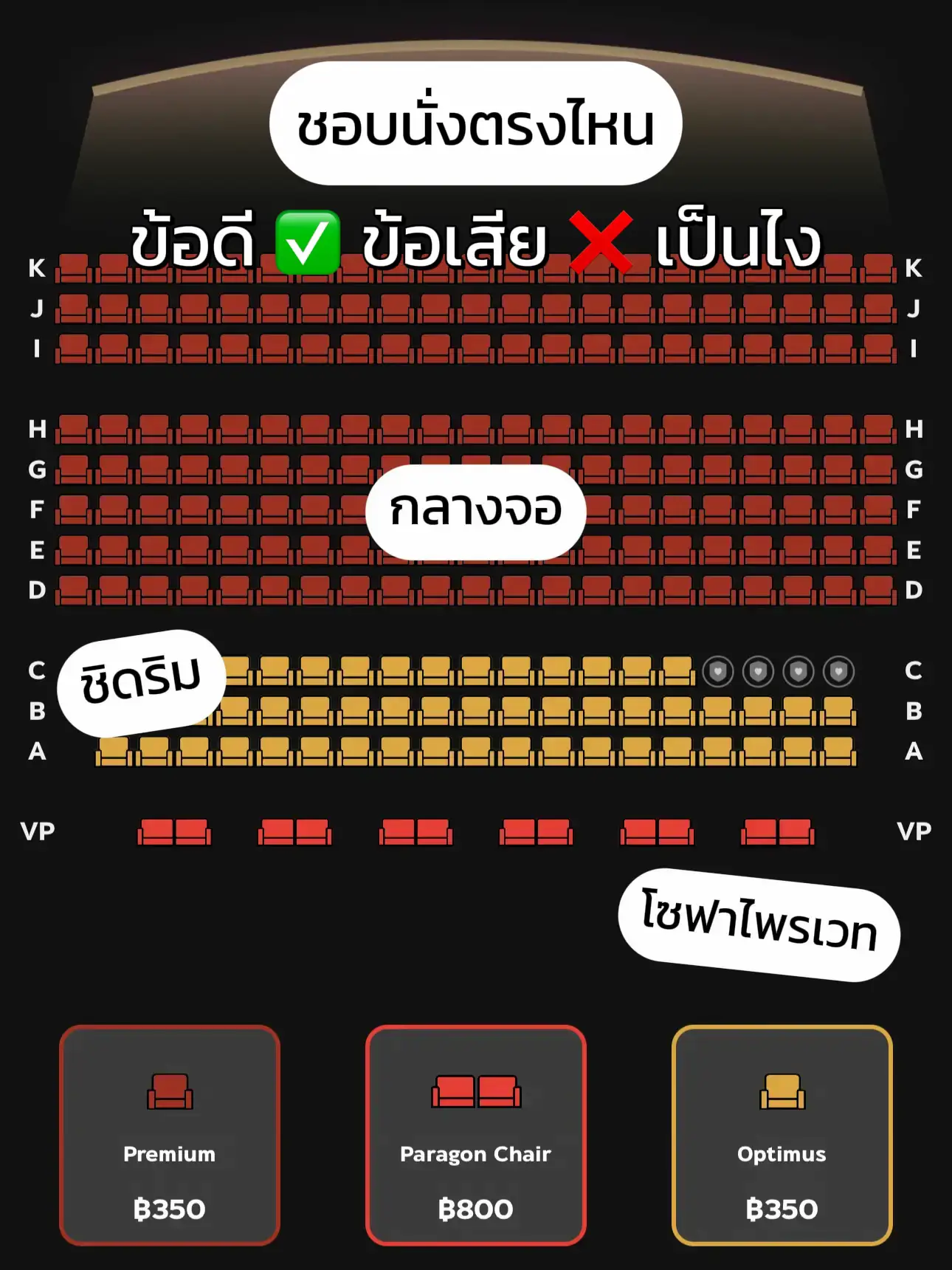Viewport: 952px width, 1270px height.
Task: Select a red seat at the start of row K
Action: click(74, 270)
